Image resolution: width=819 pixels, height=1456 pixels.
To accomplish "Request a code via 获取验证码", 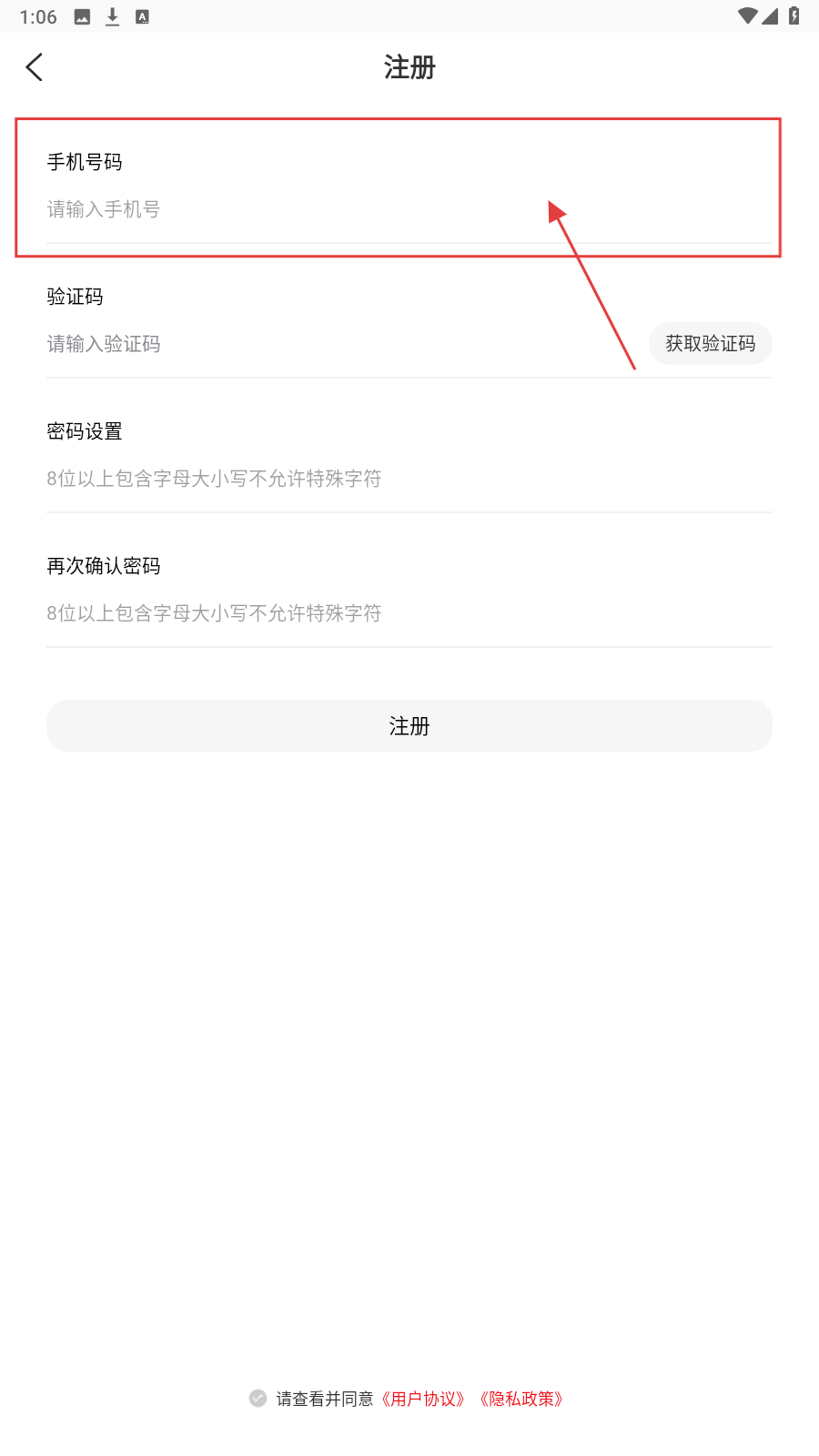I will [710, 344].
